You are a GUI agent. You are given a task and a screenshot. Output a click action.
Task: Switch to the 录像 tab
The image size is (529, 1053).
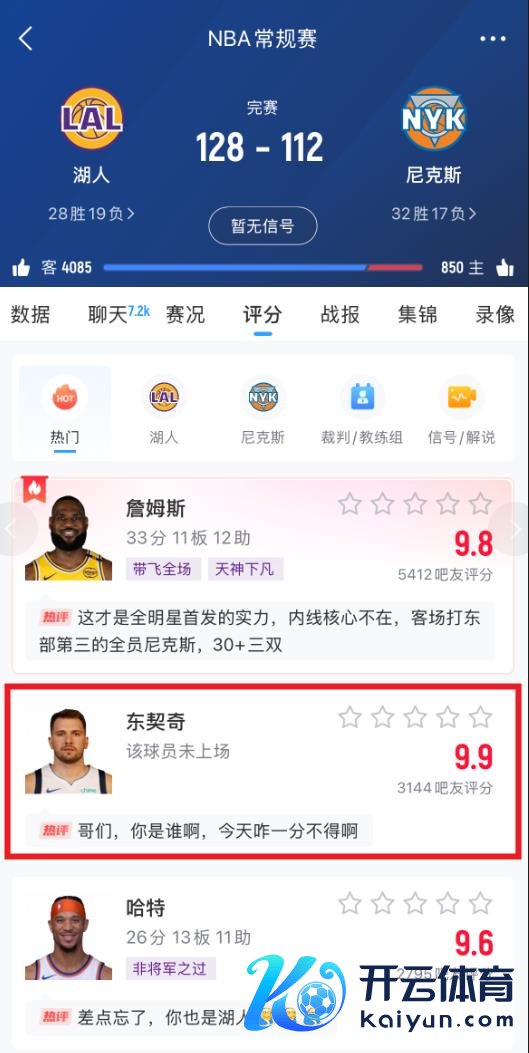[x=495, y=314]
